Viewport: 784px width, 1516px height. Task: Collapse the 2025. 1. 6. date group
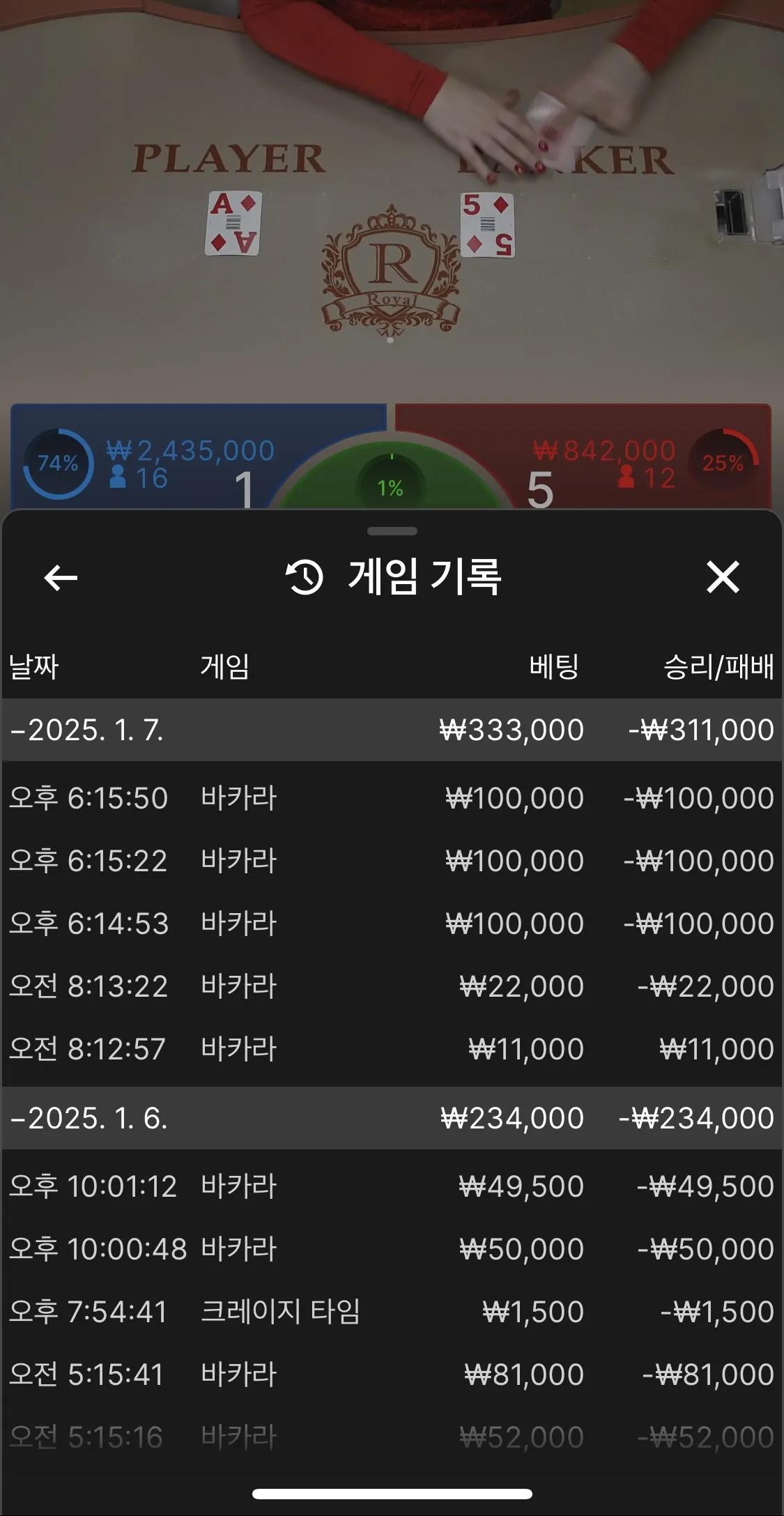click(392, 1118)
